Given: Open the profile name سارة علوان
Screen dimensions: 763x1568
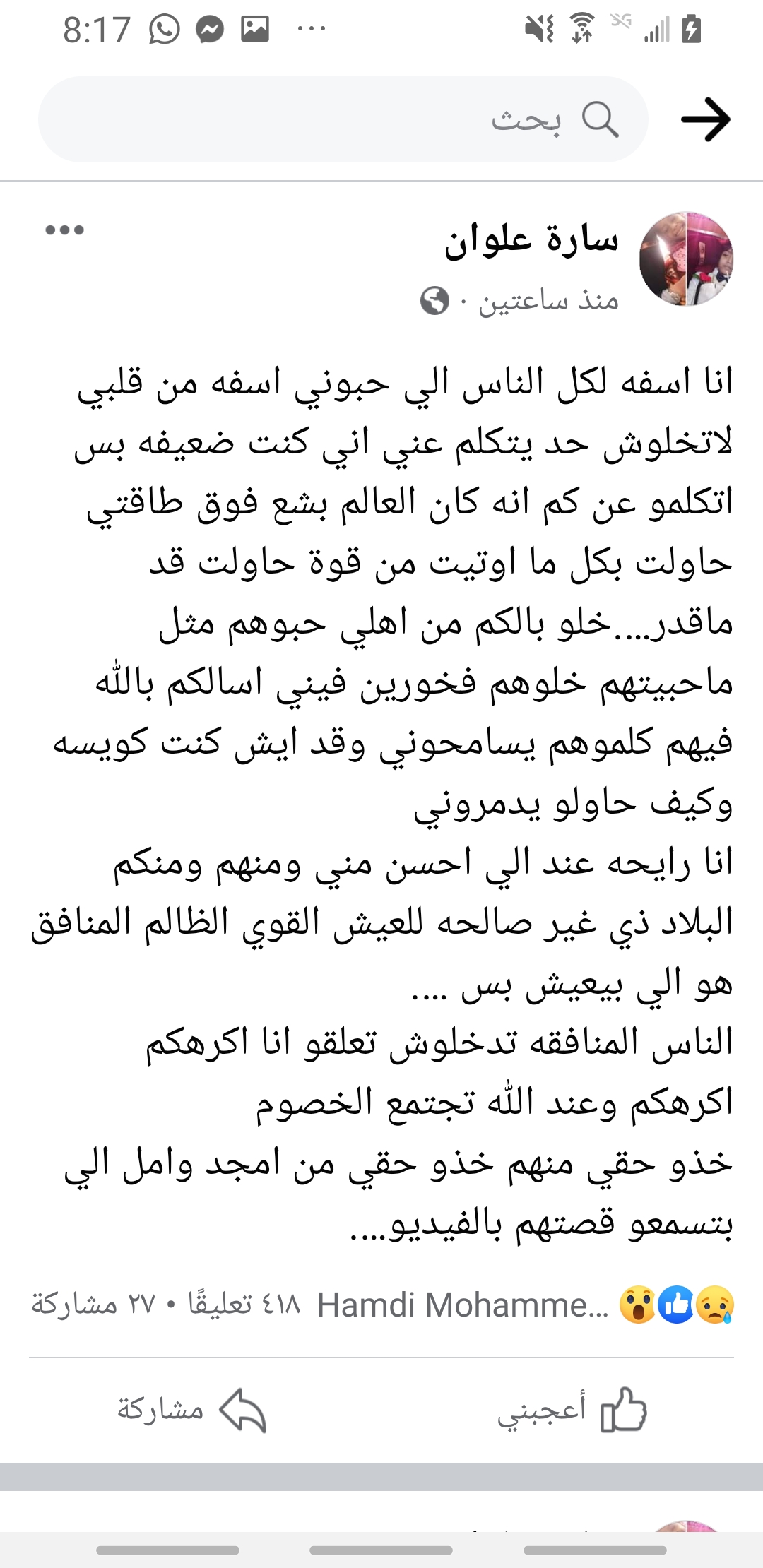Looking at the screenshot, I should point(531,240).
